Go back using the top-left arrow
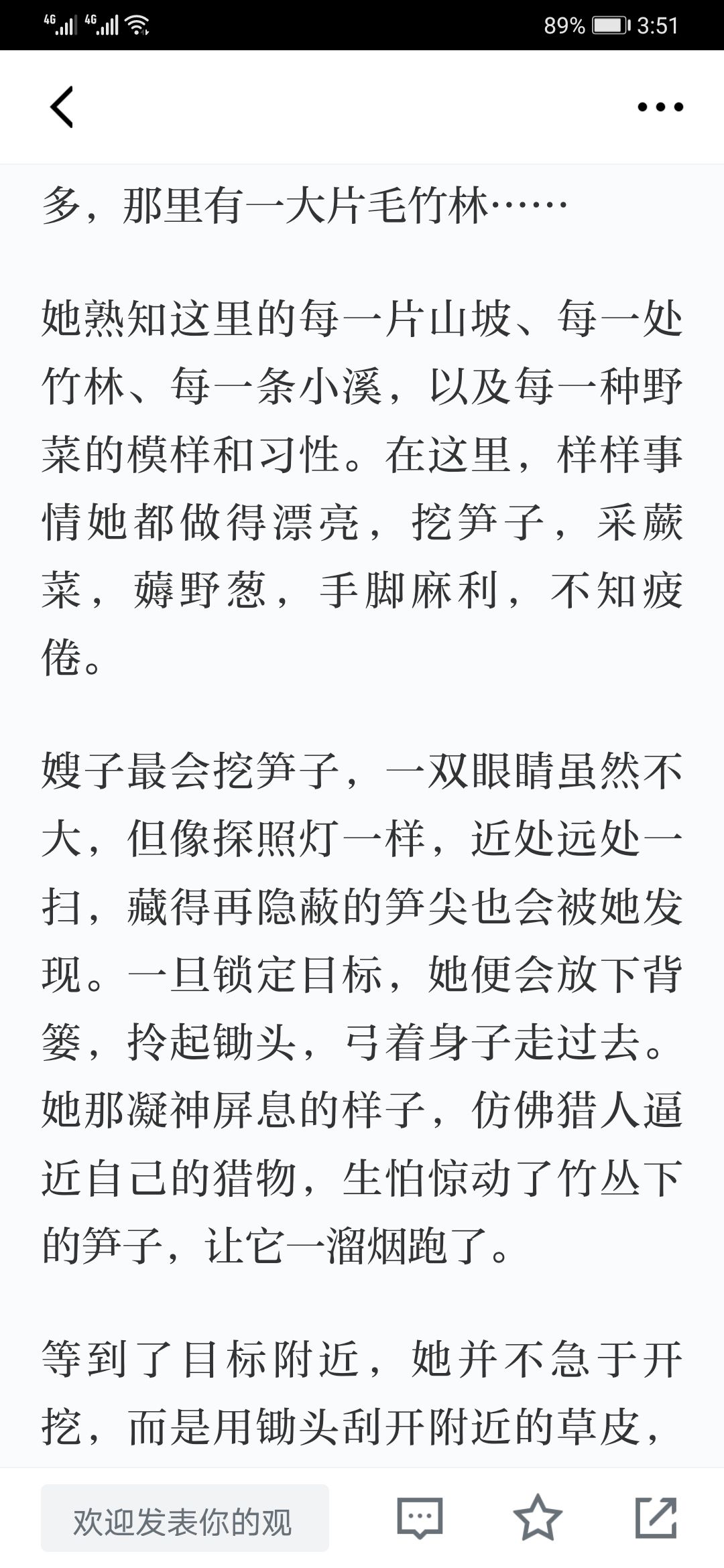Viewport: 724px width, 1568px height. pyautogui.click(x=62, y=107)
